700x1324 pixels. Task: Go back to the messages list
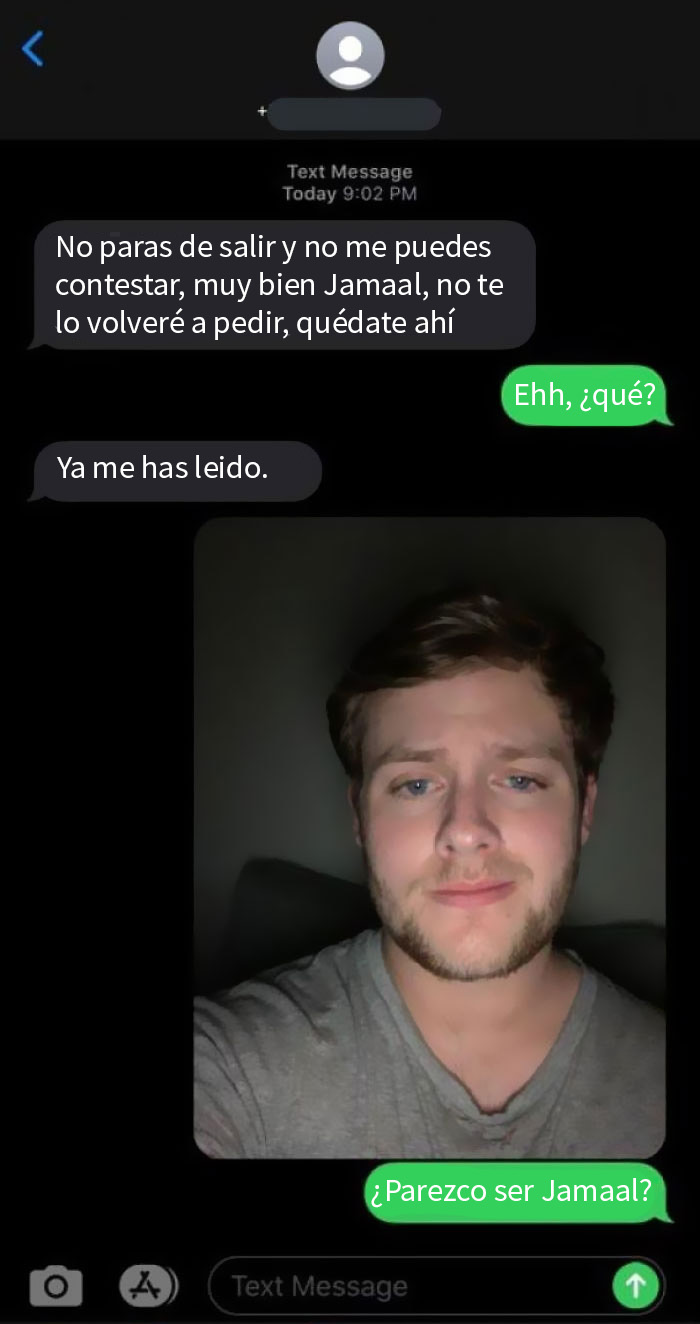point(33,49)
